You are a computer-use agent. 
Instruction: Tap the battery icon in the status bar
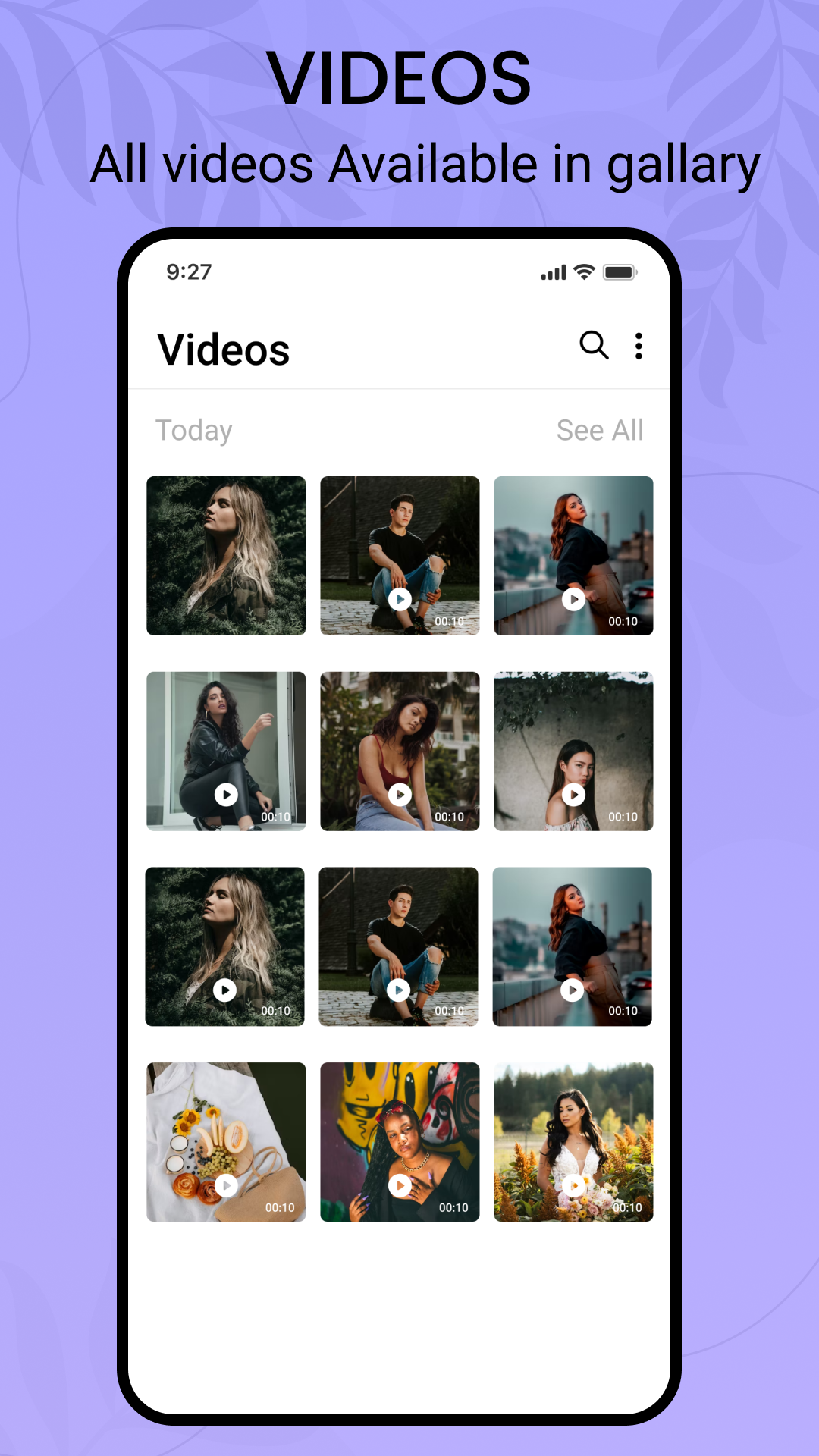(619, 271)
